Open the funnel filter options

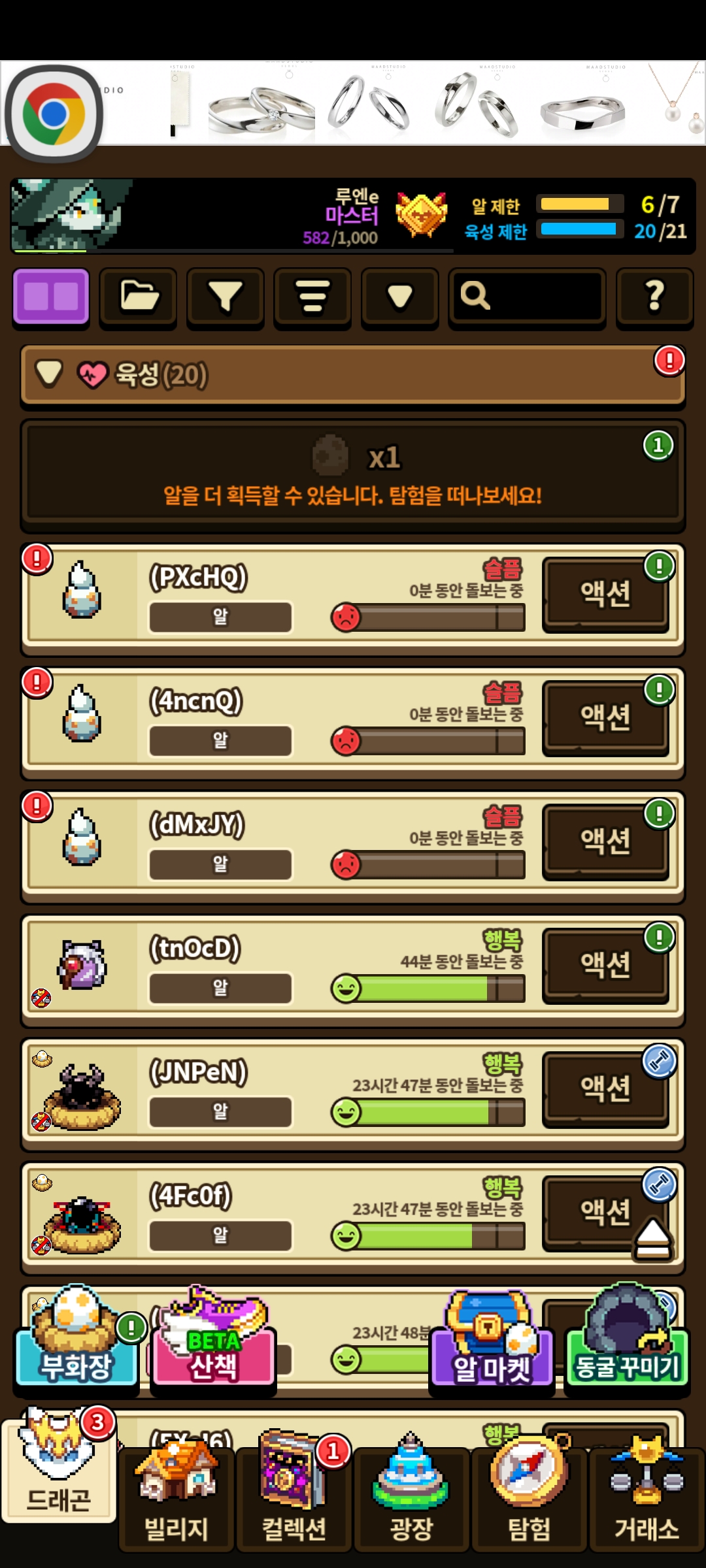click(226, 296)
